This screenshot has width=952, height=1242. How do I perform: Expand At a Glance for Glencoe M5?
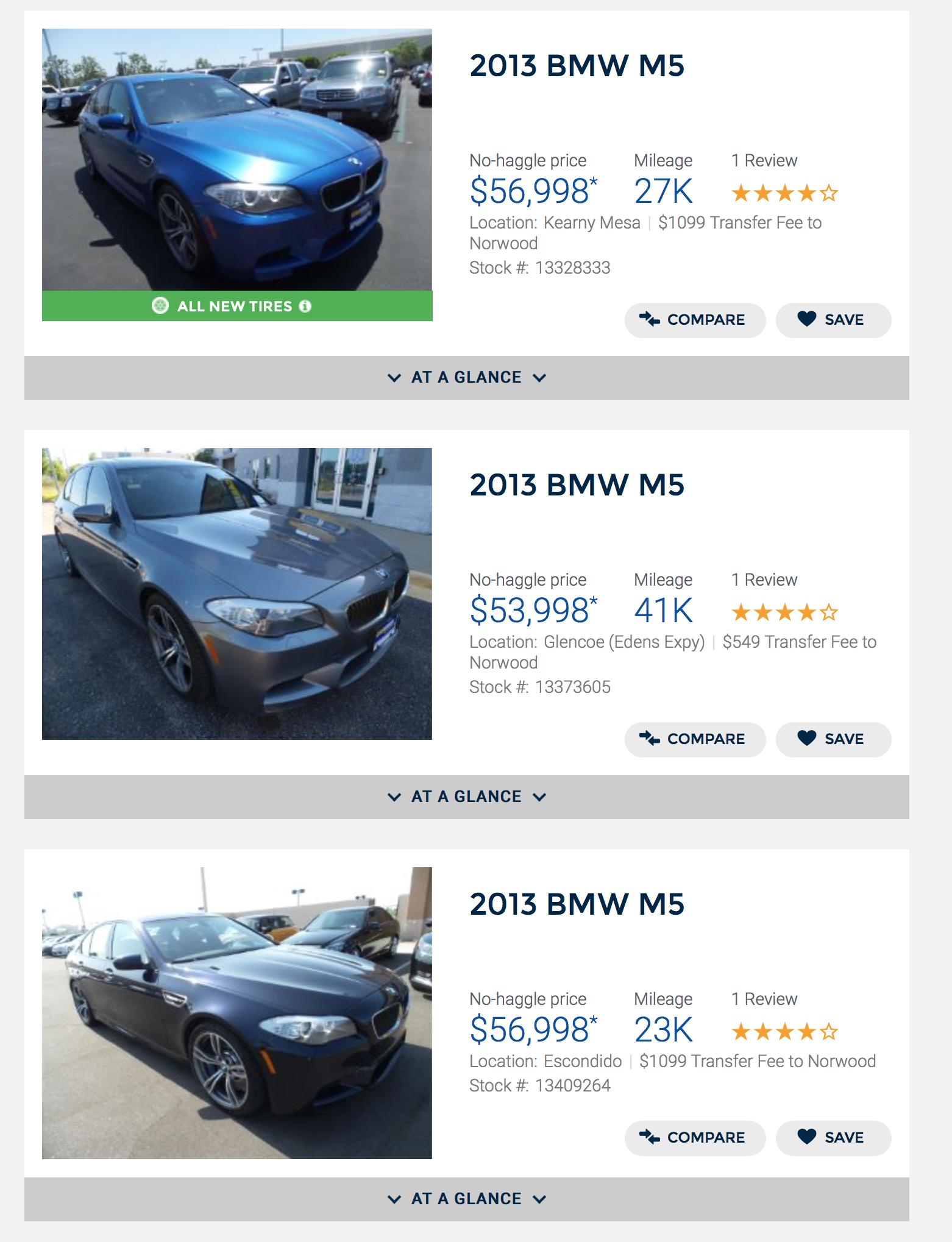click(466, 797)
